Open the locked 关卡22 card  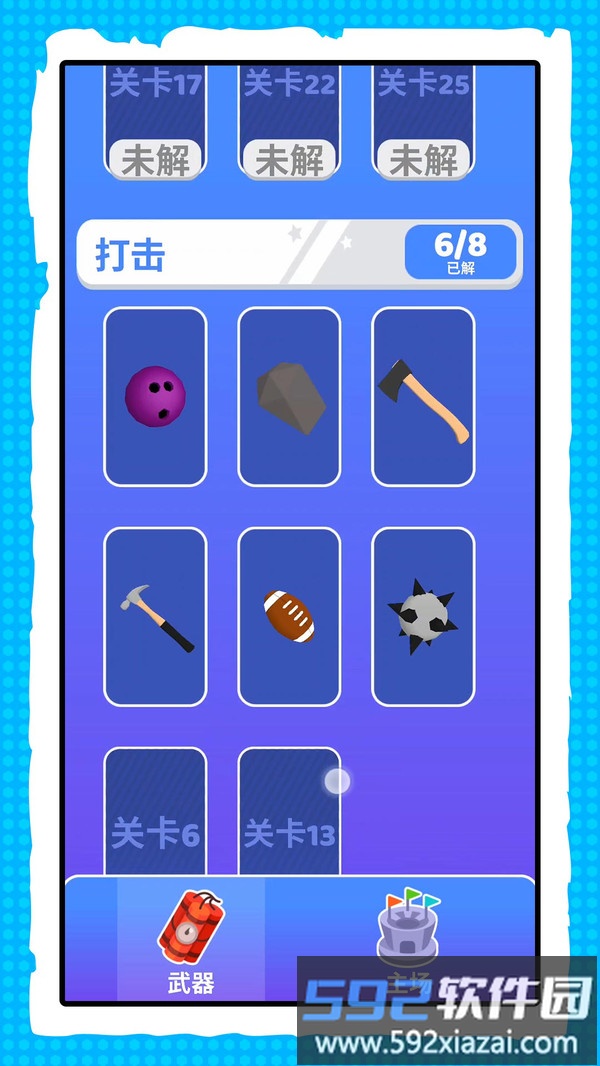click(x=289, y=122)
